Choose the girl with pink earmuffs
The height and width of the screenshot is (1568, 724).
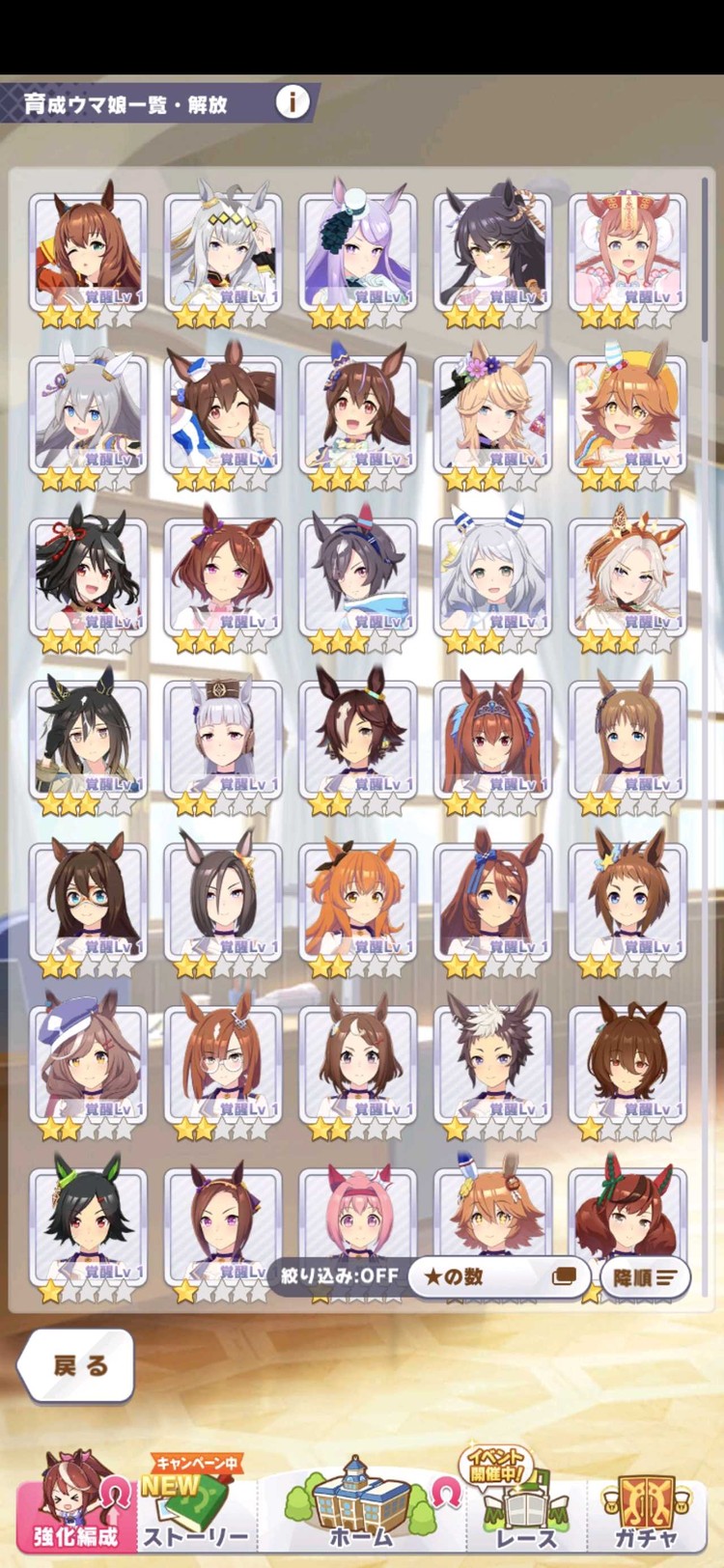pos(627,252)
